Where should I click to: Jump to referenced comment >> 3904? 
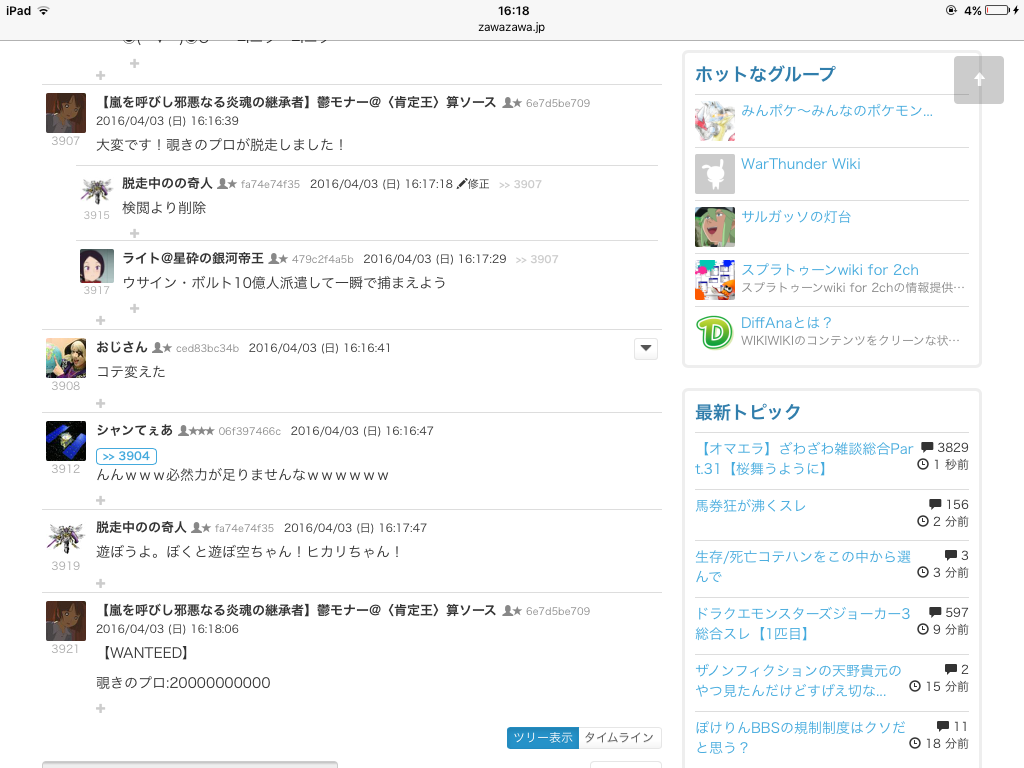click(x=126, y=456)
